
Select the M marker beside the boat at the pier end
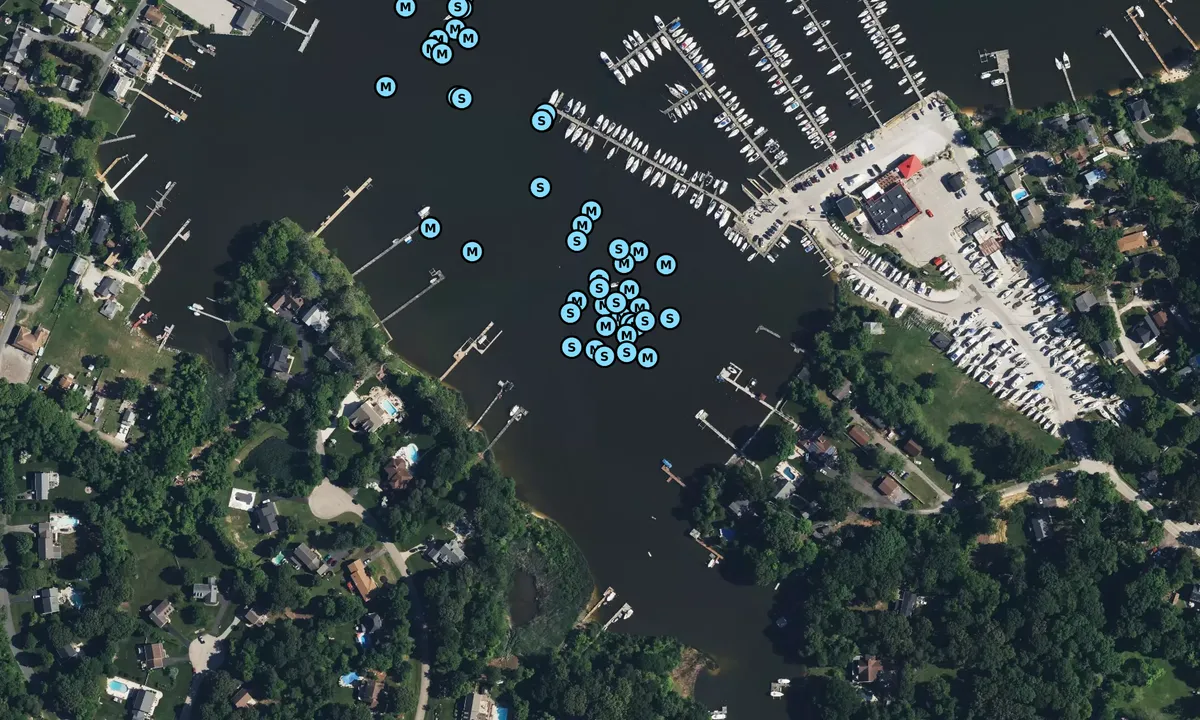pyautogui.click(x=430, y=228)
